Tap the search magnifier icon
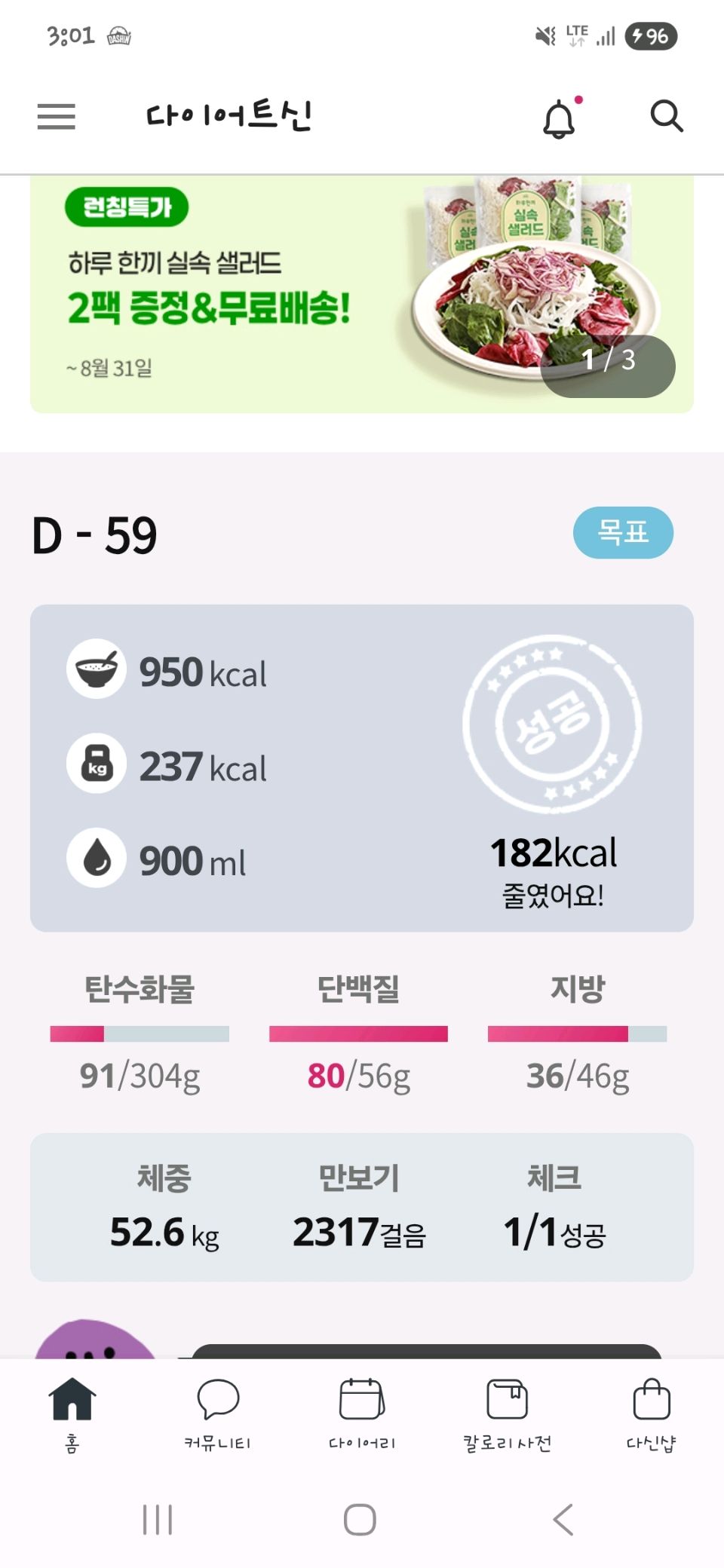The image size is (724, 1568). click(x=667, y=117)
